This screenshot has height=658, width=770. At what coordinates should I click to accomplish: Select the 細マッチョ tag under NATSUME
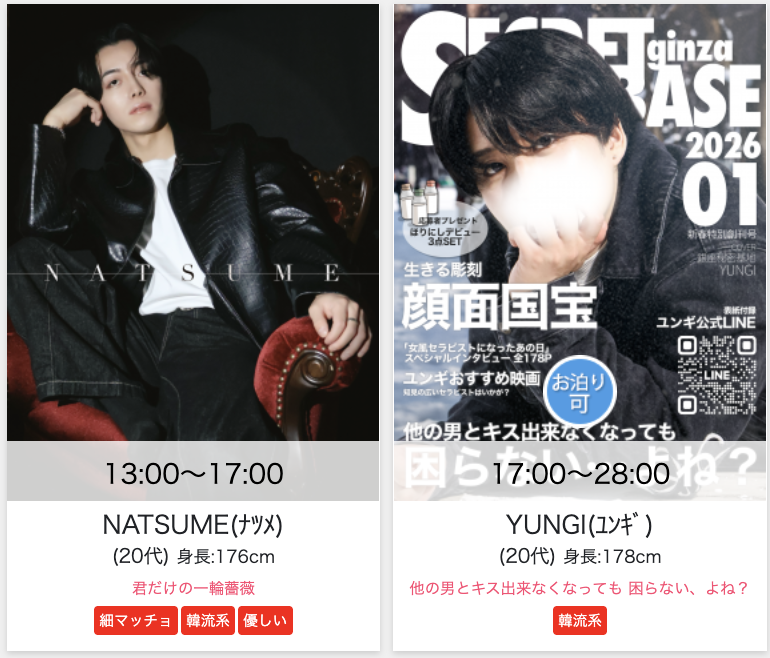(137, 621)
